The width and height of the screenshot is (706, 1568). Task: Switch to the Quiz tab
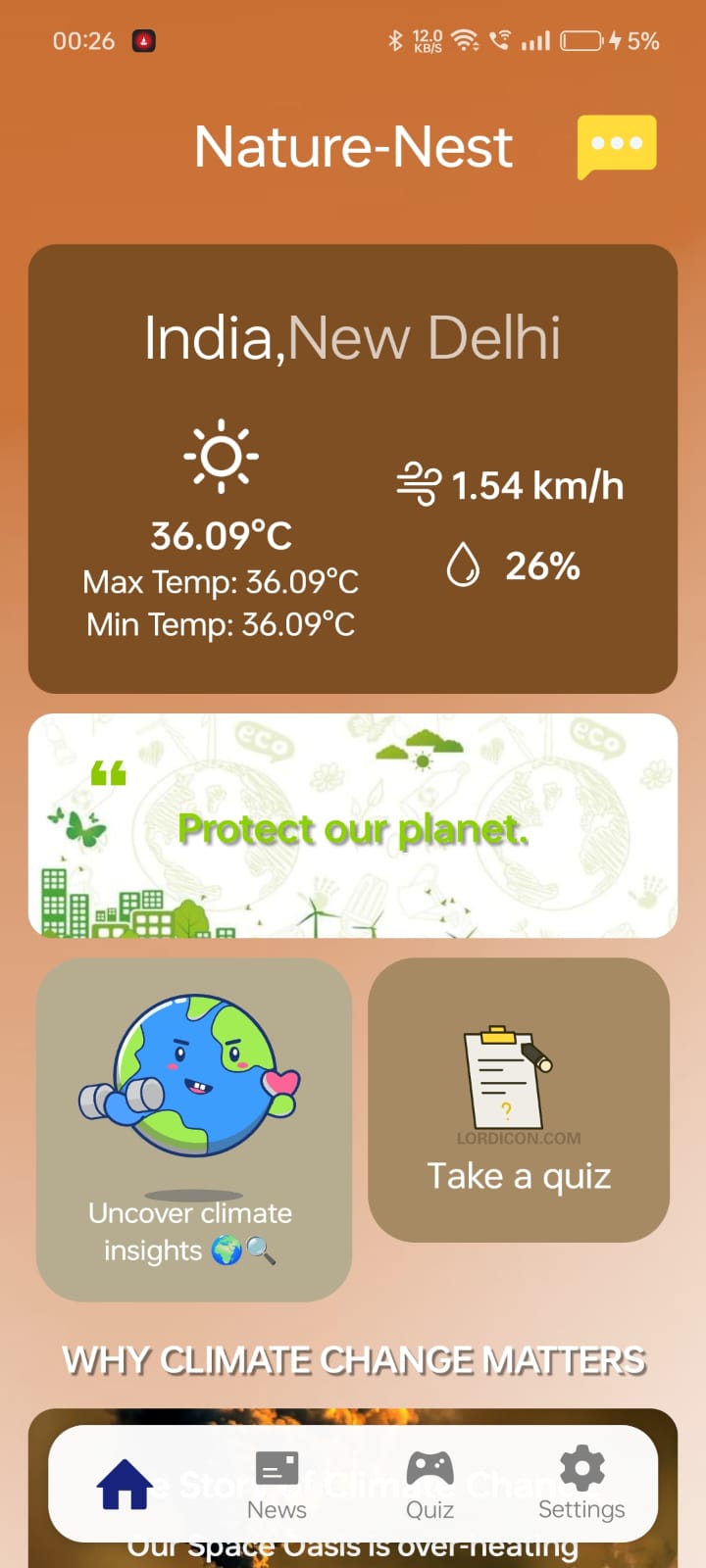429,1484
